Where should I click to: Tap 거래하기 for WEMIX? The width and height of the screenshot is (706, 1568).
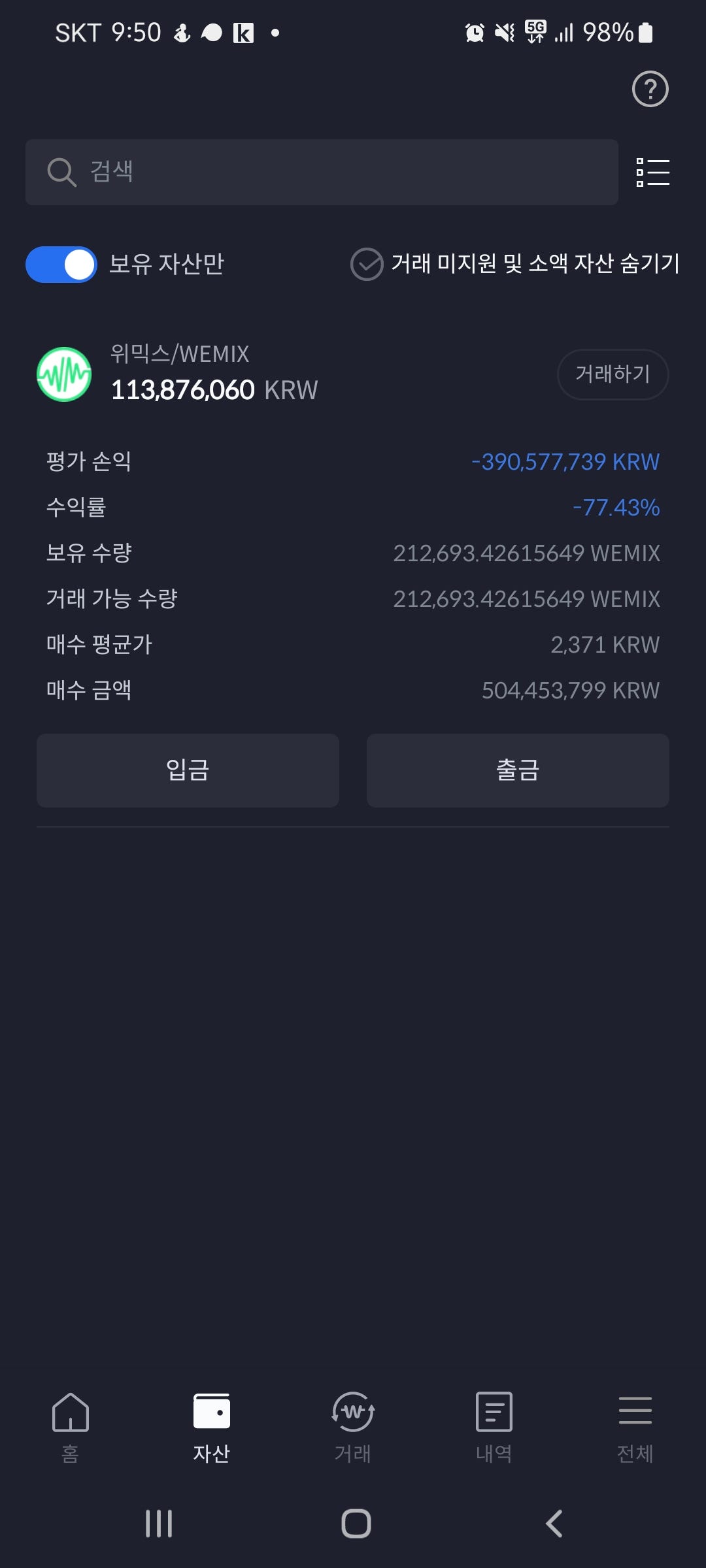coord(613,374)
